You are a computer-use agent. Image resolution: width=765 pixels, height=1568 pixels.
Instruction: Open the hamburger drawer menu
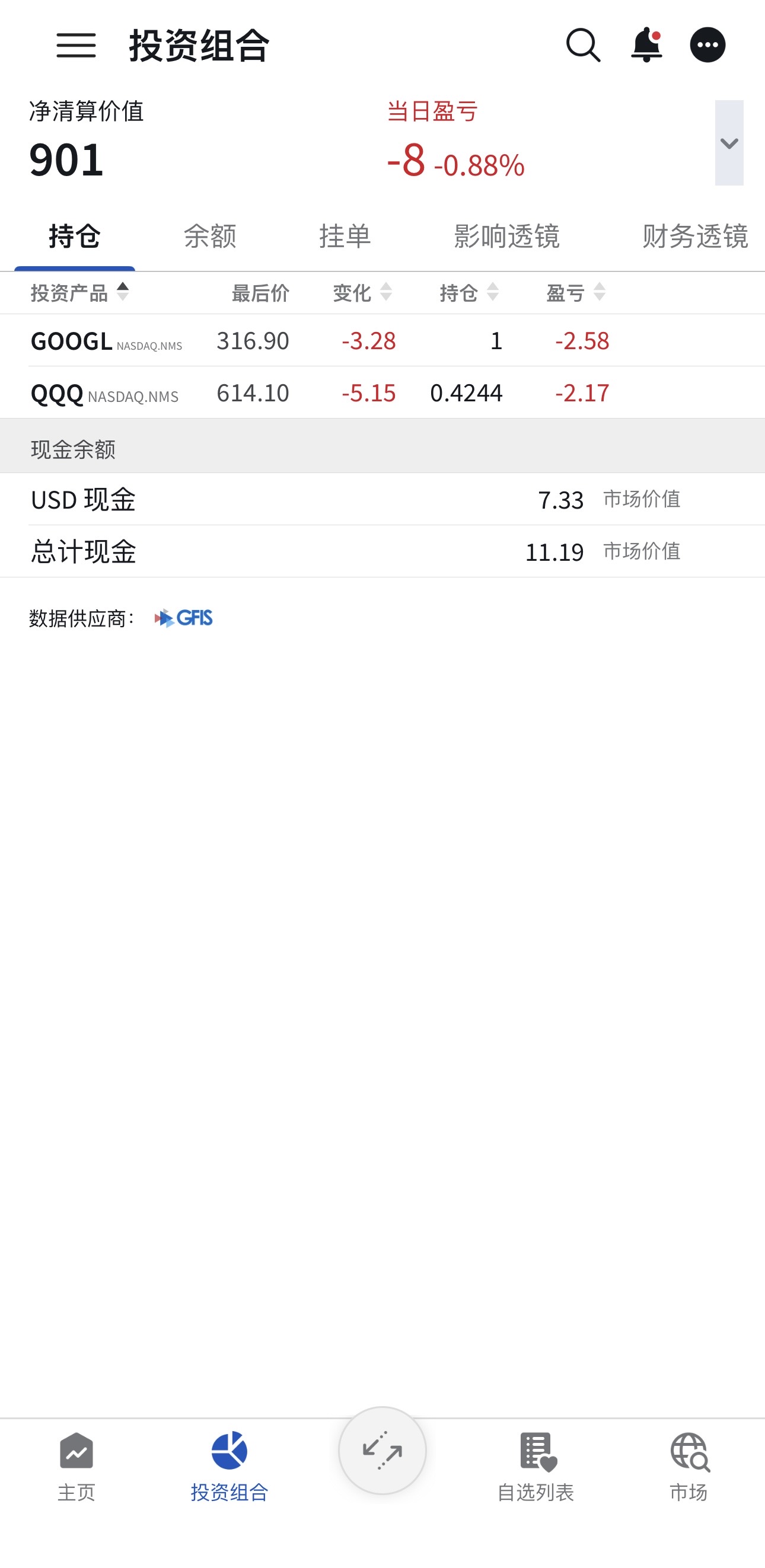pyautogui.click(x=76, y=46)
